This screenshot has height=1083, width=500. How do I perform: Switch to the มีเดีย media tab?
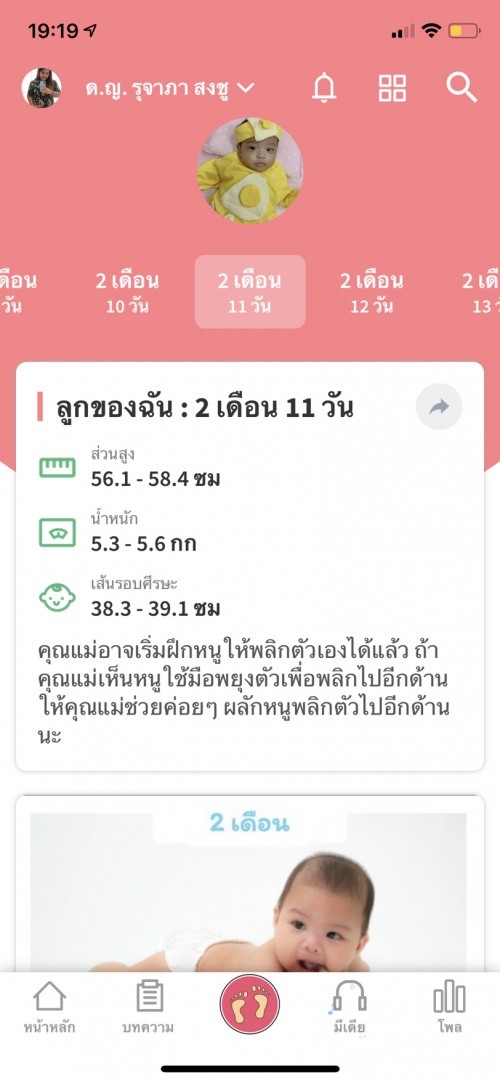[349, 1007]
